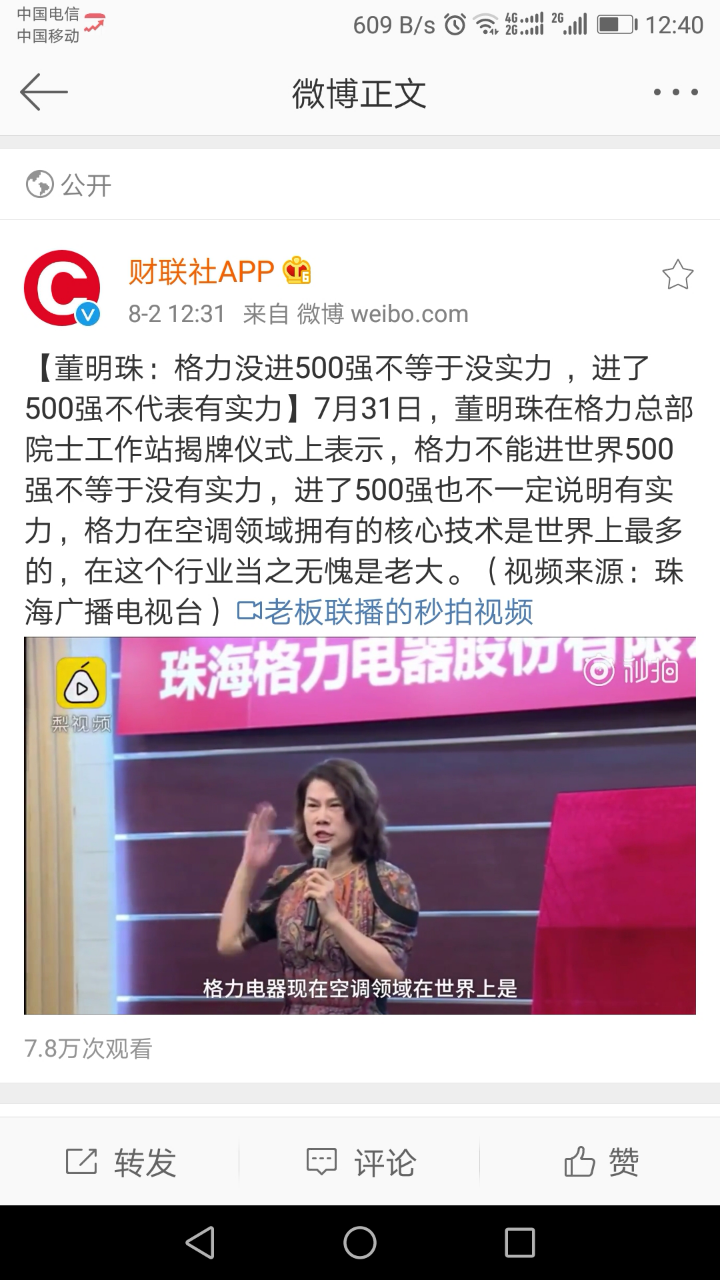Tap the system home button
Screen dimensions: 720x1280
(x=360, y=1243)
